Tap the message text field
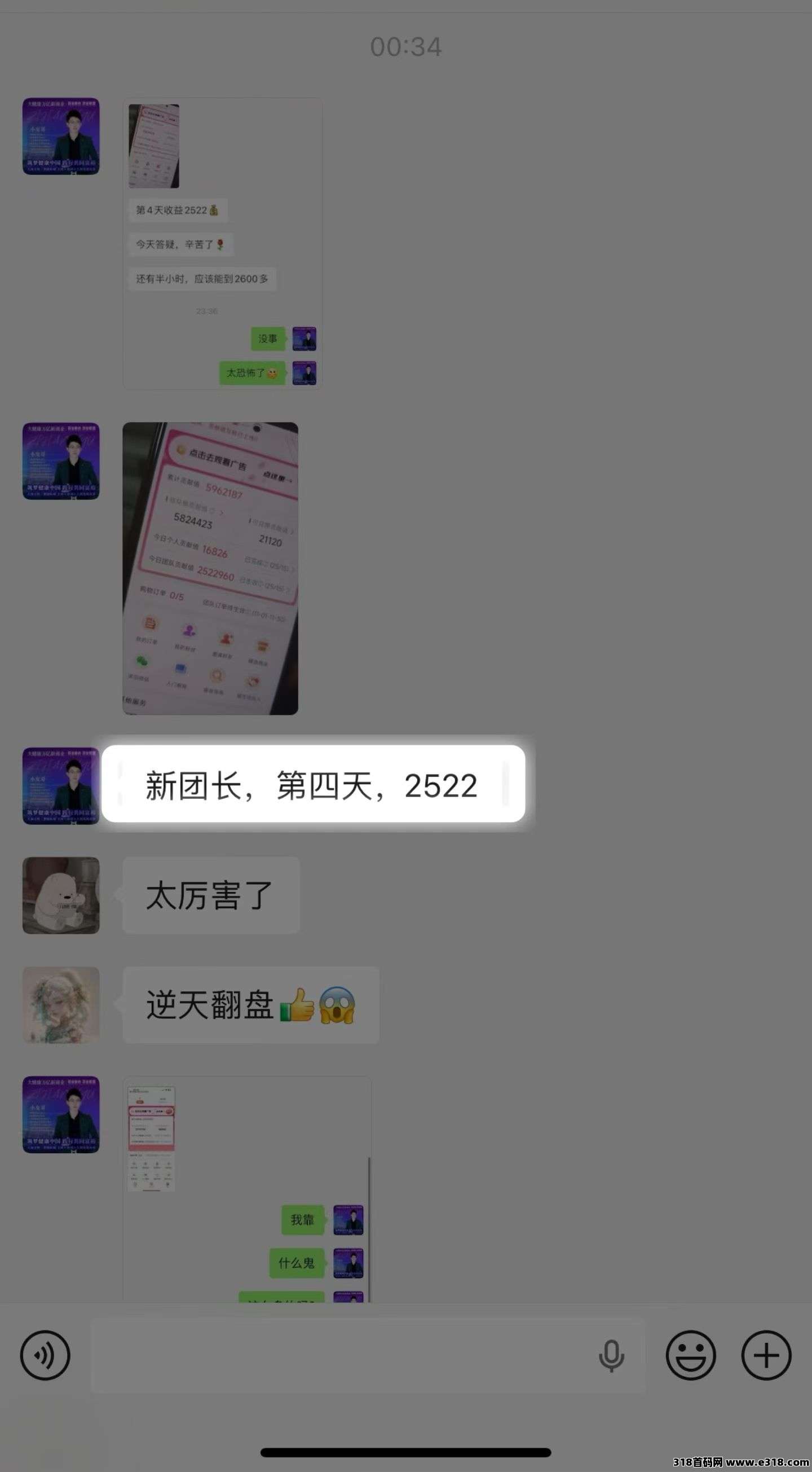 click(343, 1355)
